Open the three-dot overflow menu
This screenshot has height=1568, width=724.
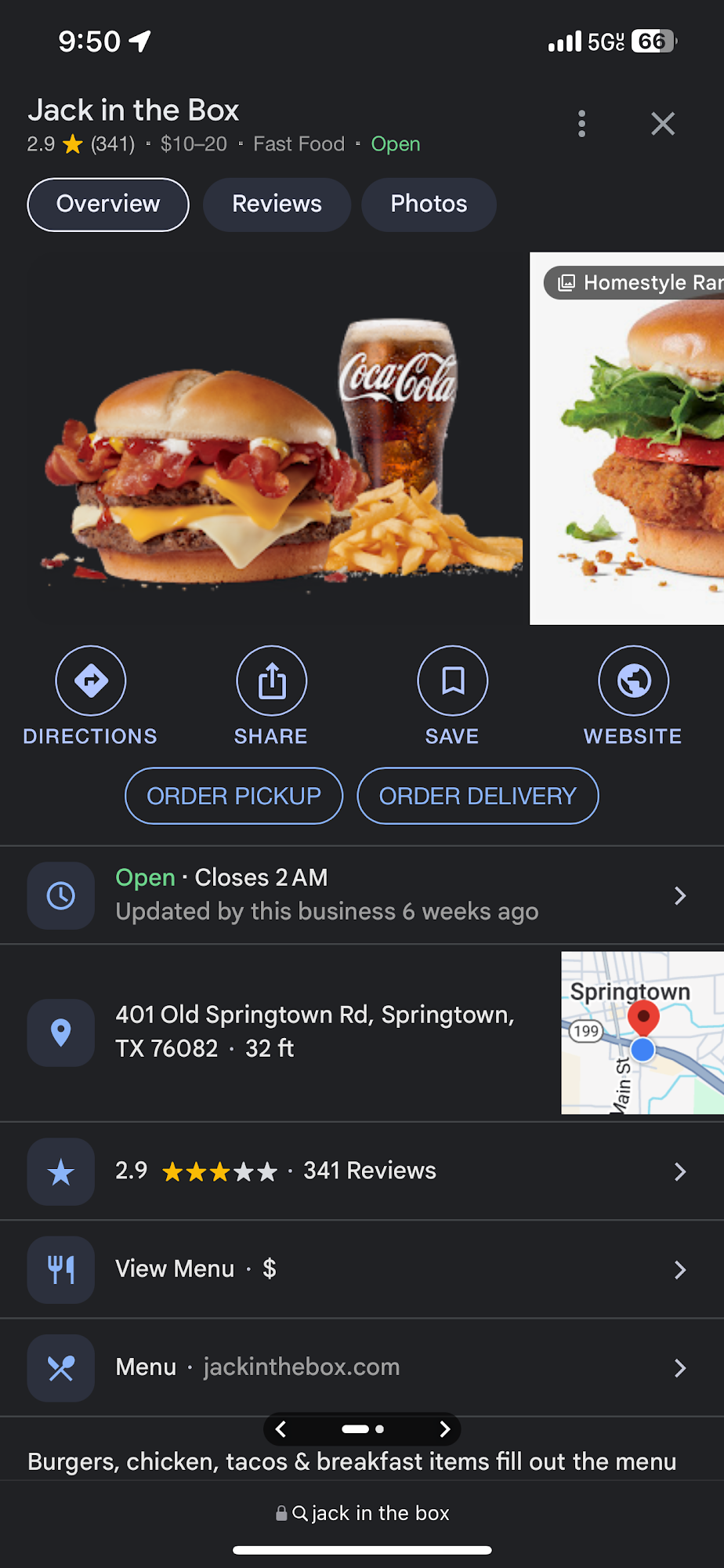click(581, 124)
